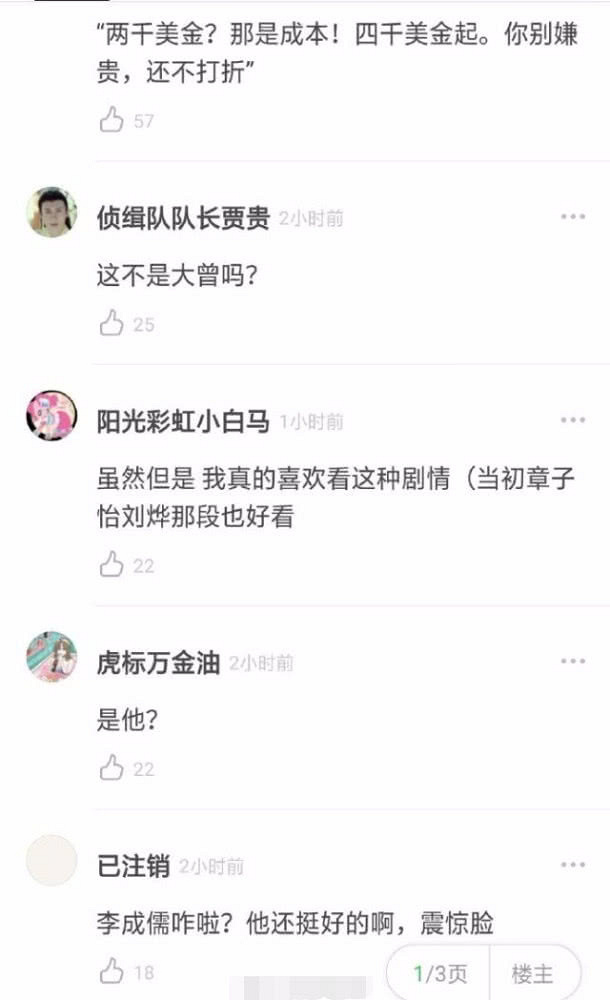Like the comment about 李成儒
The image size is (610, 1000).
[111, 971]
